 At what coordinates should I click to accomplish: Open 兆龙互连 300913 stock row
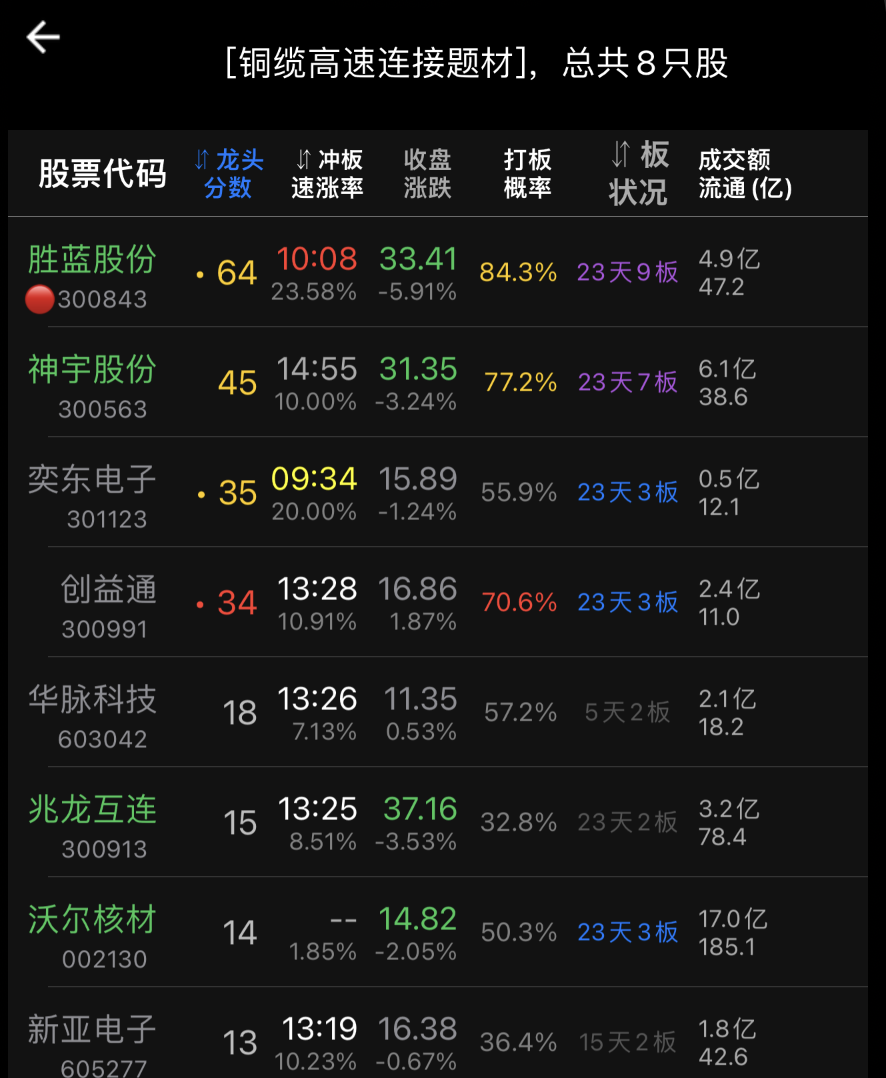point(92,823)
